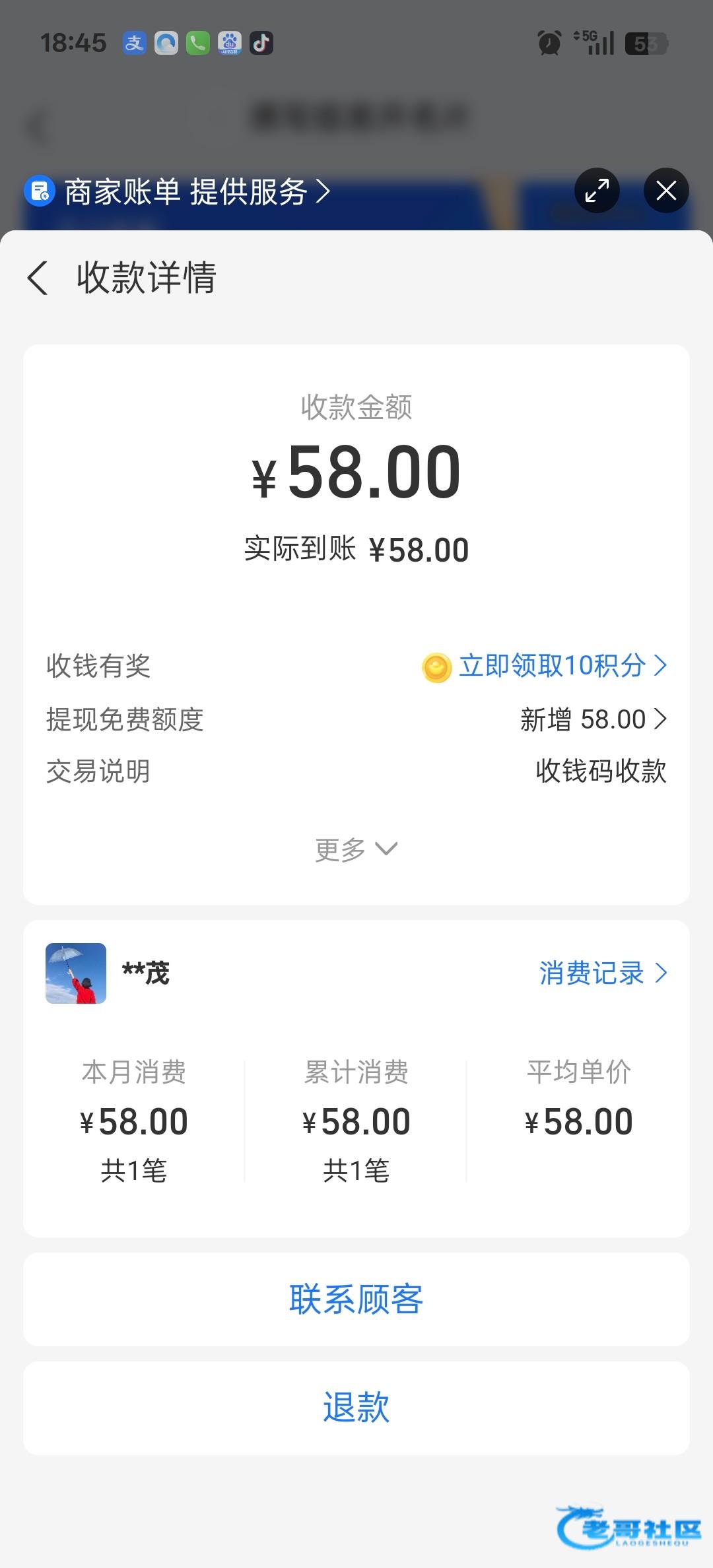The height and width of the screenshot is (1568, 713).
Task: Expand 更多 transaction details
Action: coord(356,849)
